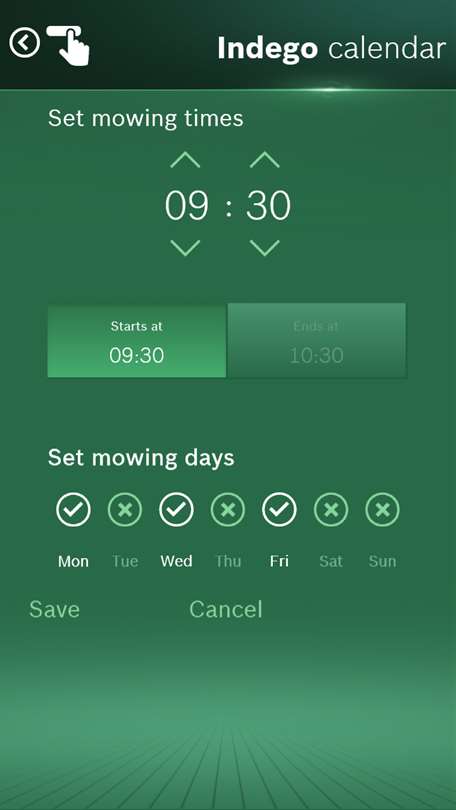Enable Saturday as a mowing day
Viewport: 456px width, 810px height.
click(x=331, y=510)
